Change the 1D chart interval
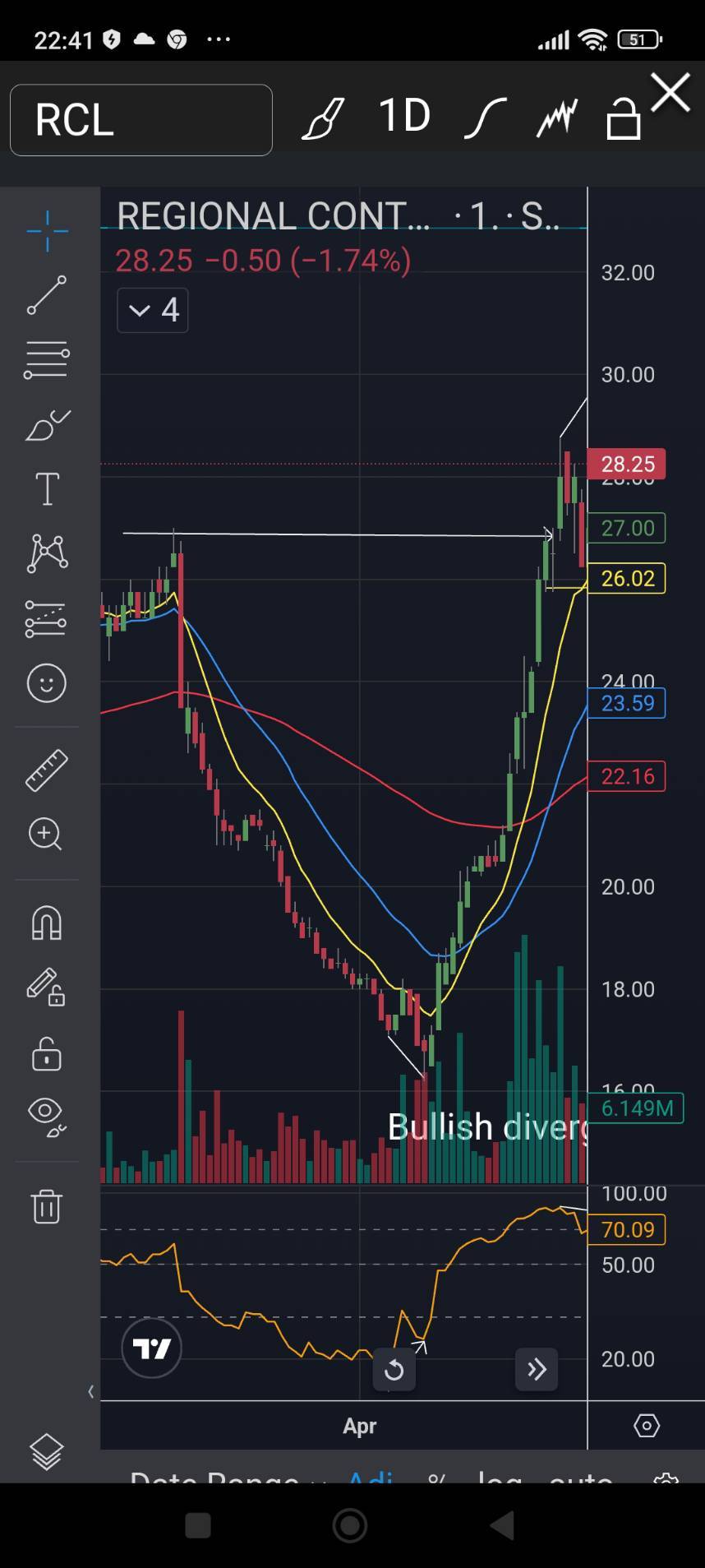This screenshot has height=1568, width=705. [404, 116]
